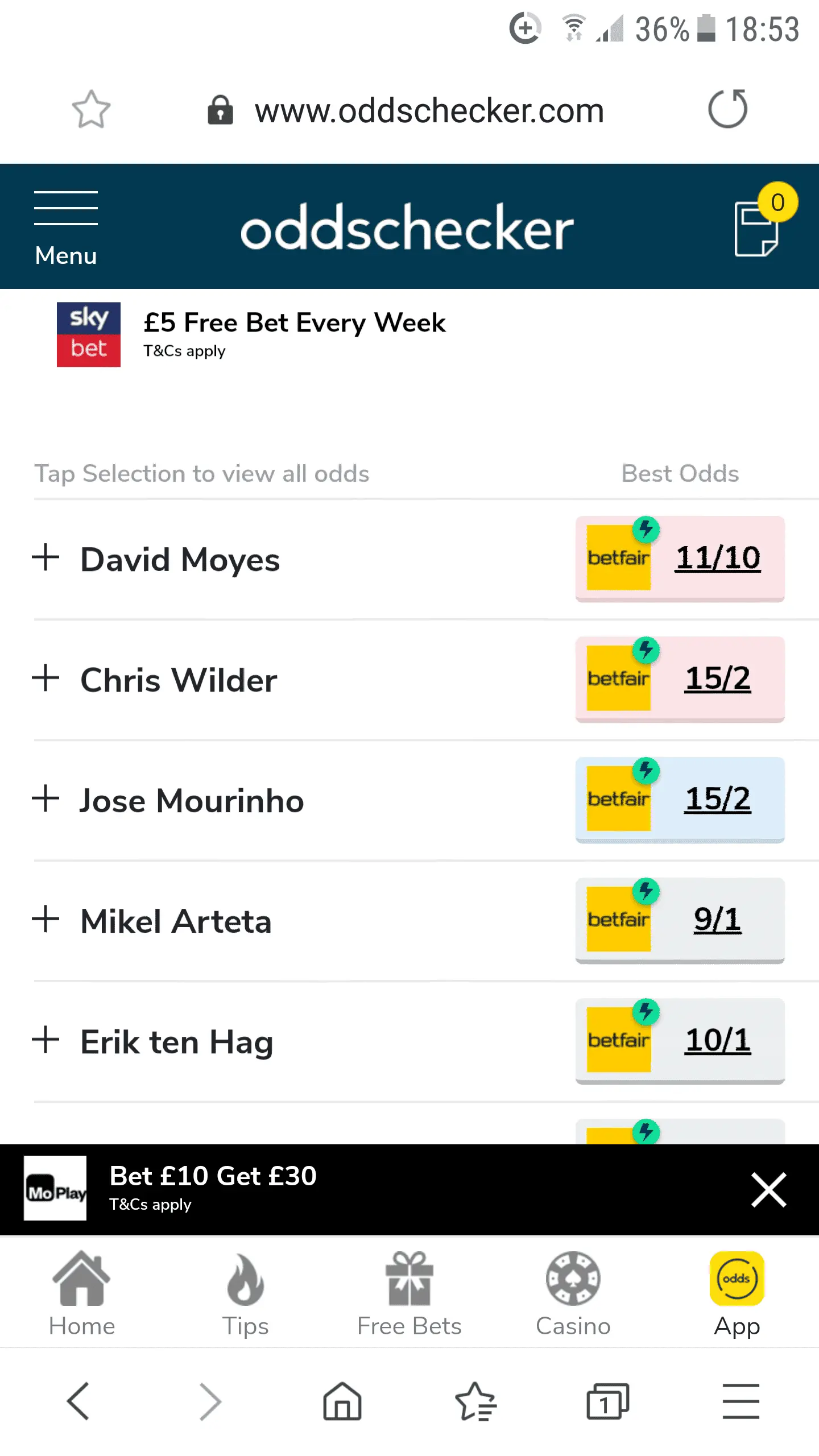Expand David Moyes to view all odds
This screenshot has height=1456, width=819.
tap(180, 559)
